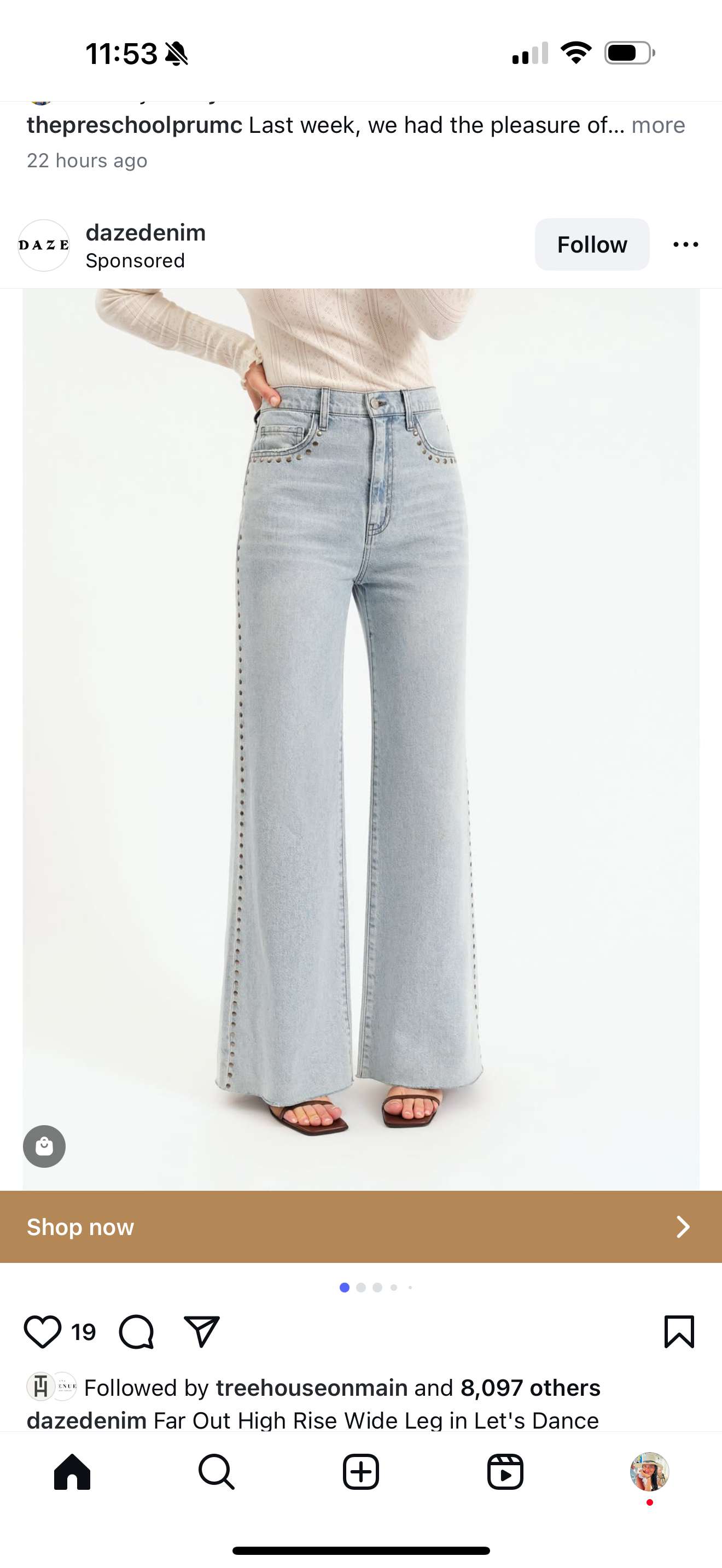
Task: View products via the shopping bag icon
Action: pyautogui.click(x=44, y=1146)
